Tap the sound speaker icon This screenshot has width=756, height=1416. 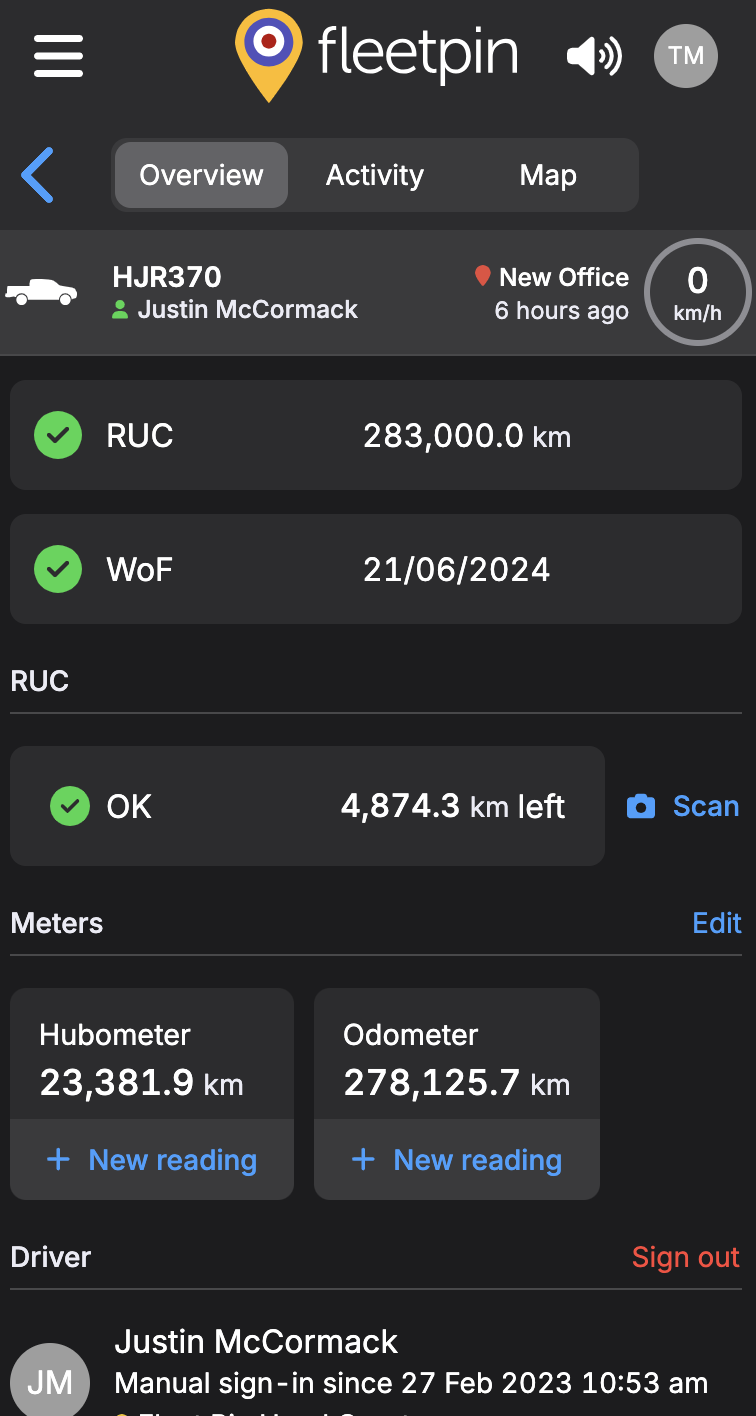point(594,56)
